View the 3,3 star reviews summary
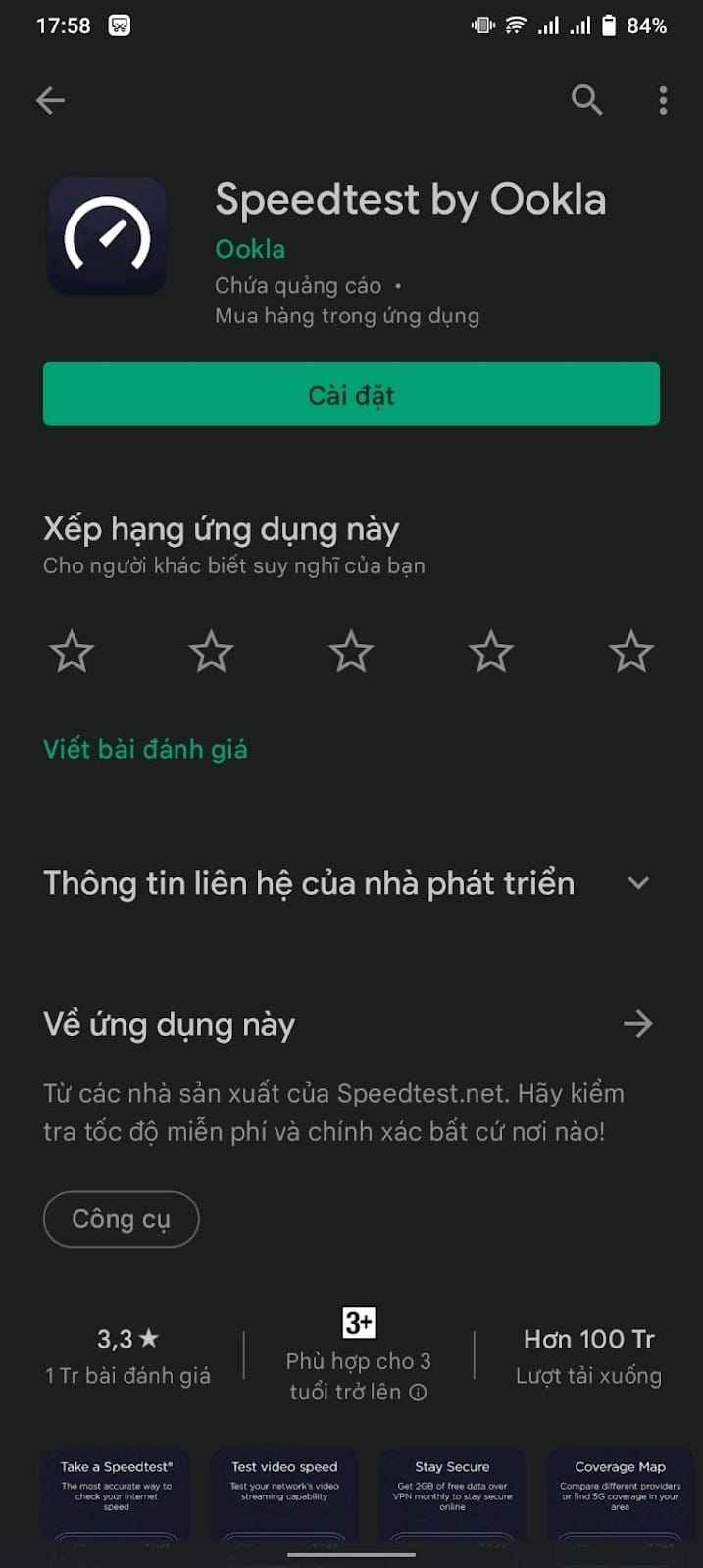The width and height of the screenshot is (703, 1568). point(127,1355)
